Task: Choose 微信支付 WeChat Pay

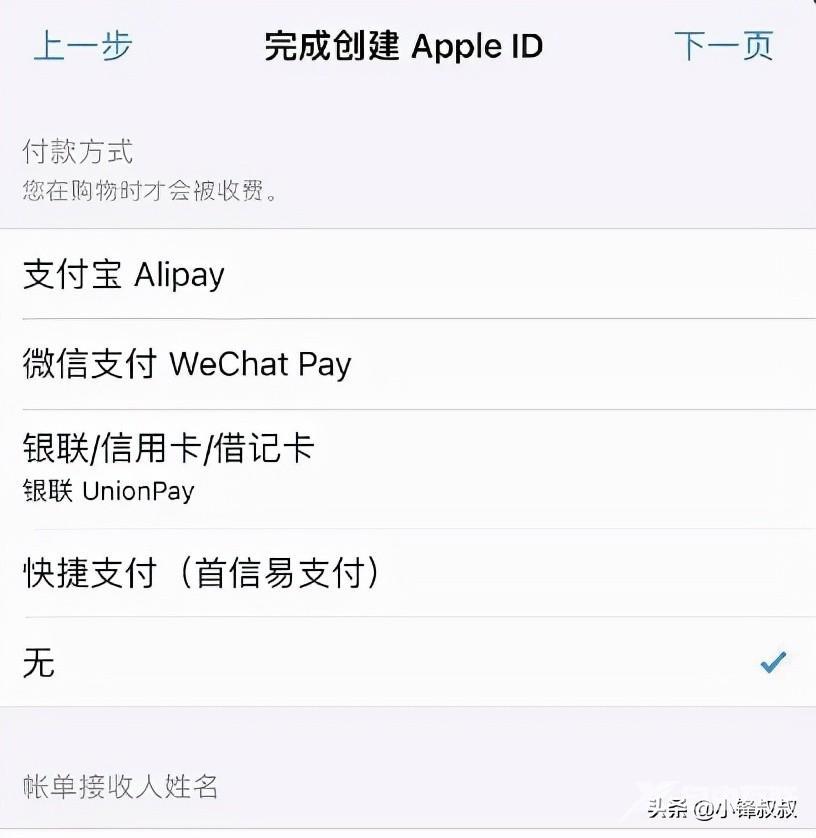Action: tap(187, 364)
